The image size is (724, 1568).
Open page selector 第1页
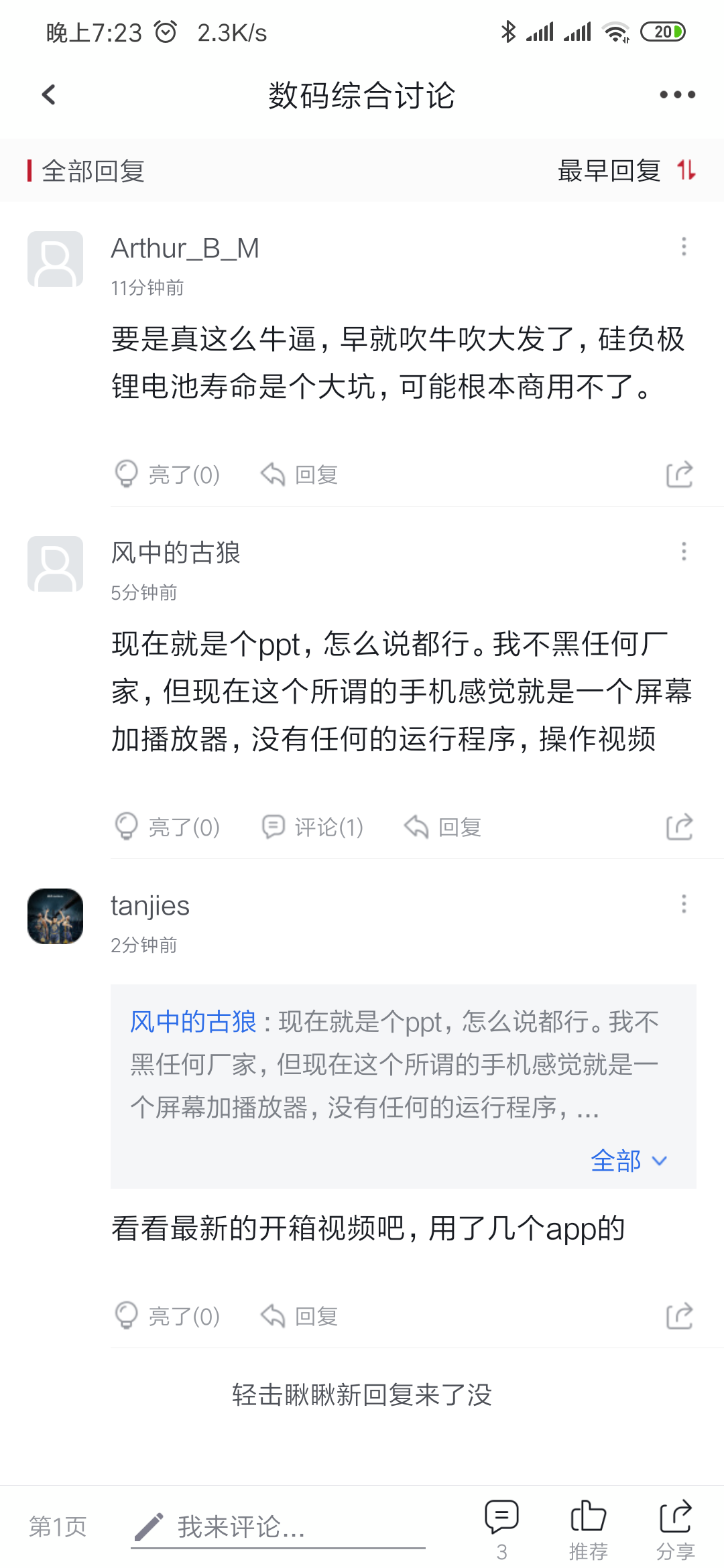pyautogui.click(x=58, y=1526)
